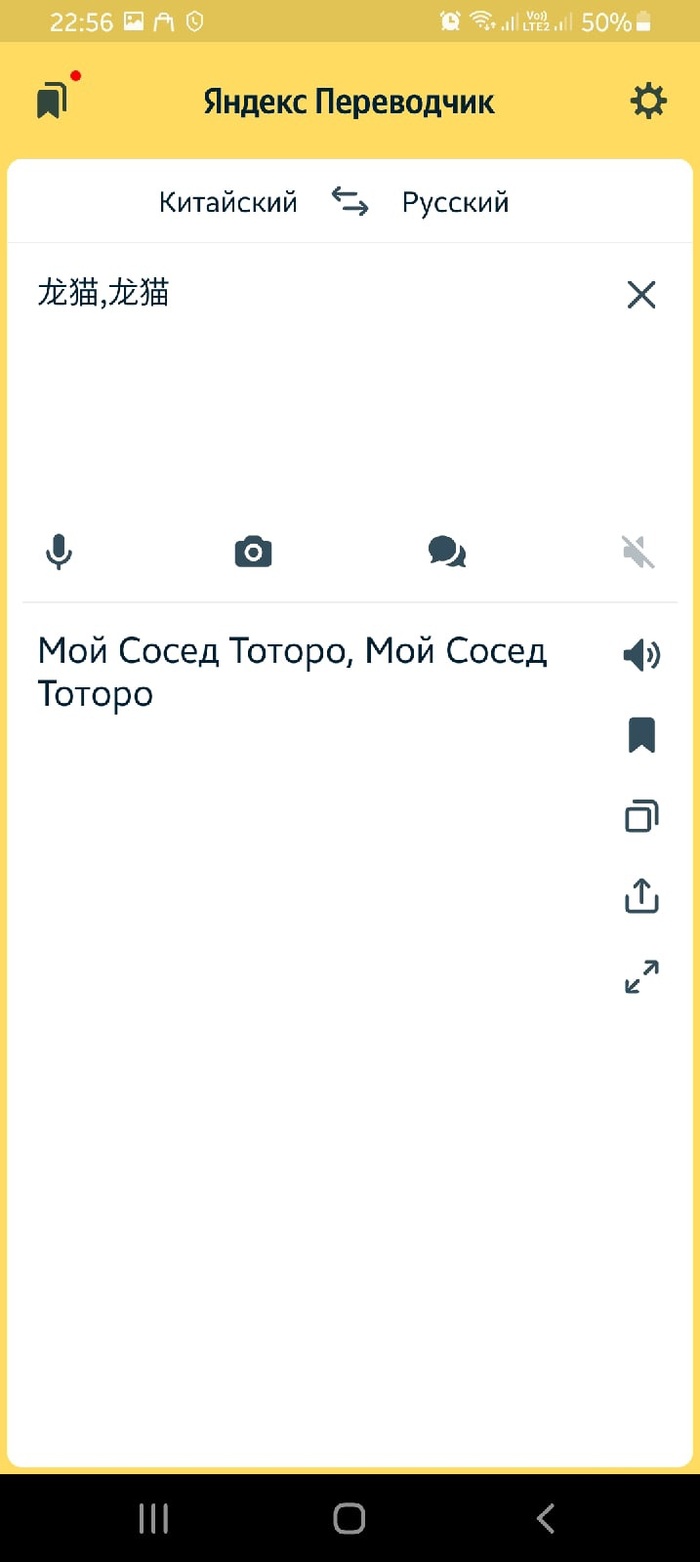This screenshot has width=700, height=1562.
Task: Open camera translation
Action: [x=253, y=551]
